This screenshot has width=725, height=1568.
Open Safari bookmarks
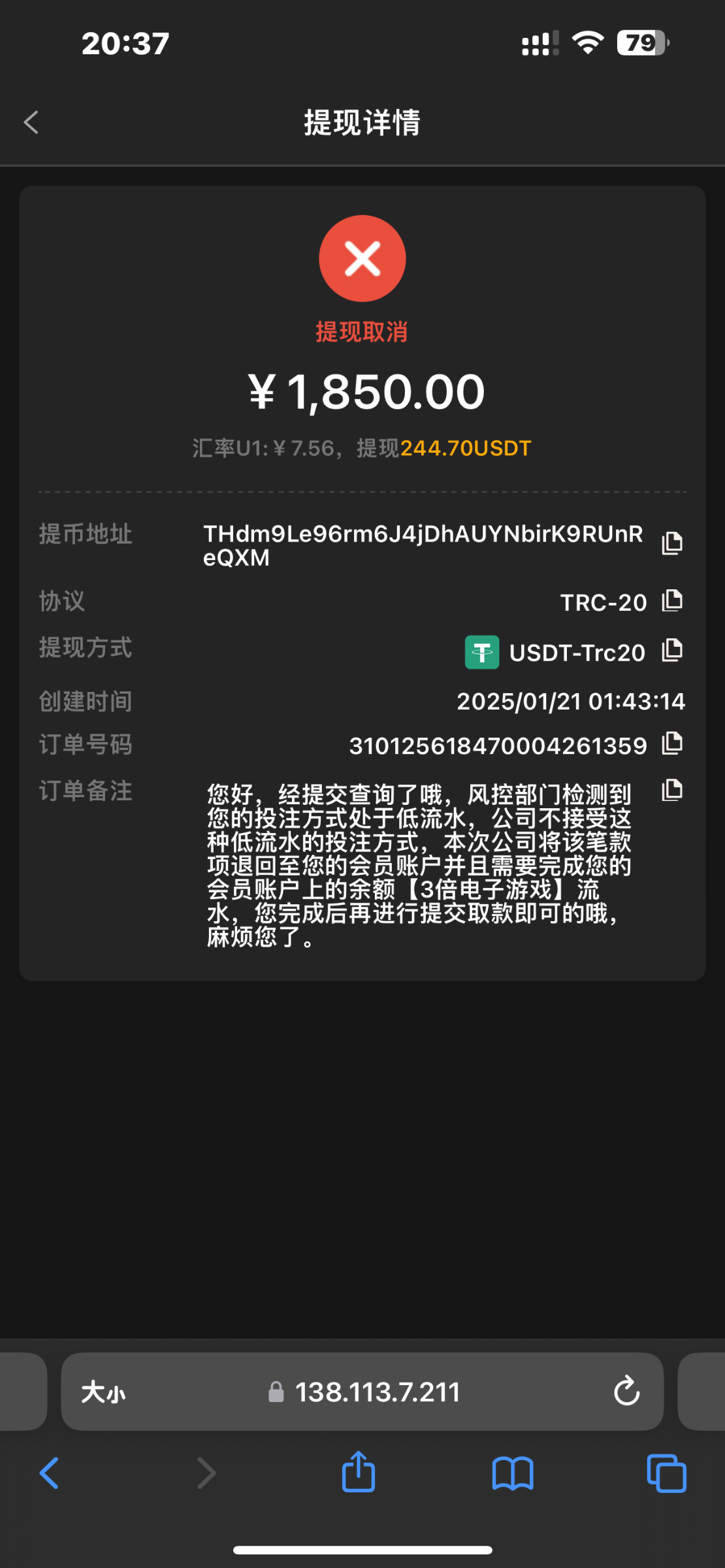tap(513, 1474)
